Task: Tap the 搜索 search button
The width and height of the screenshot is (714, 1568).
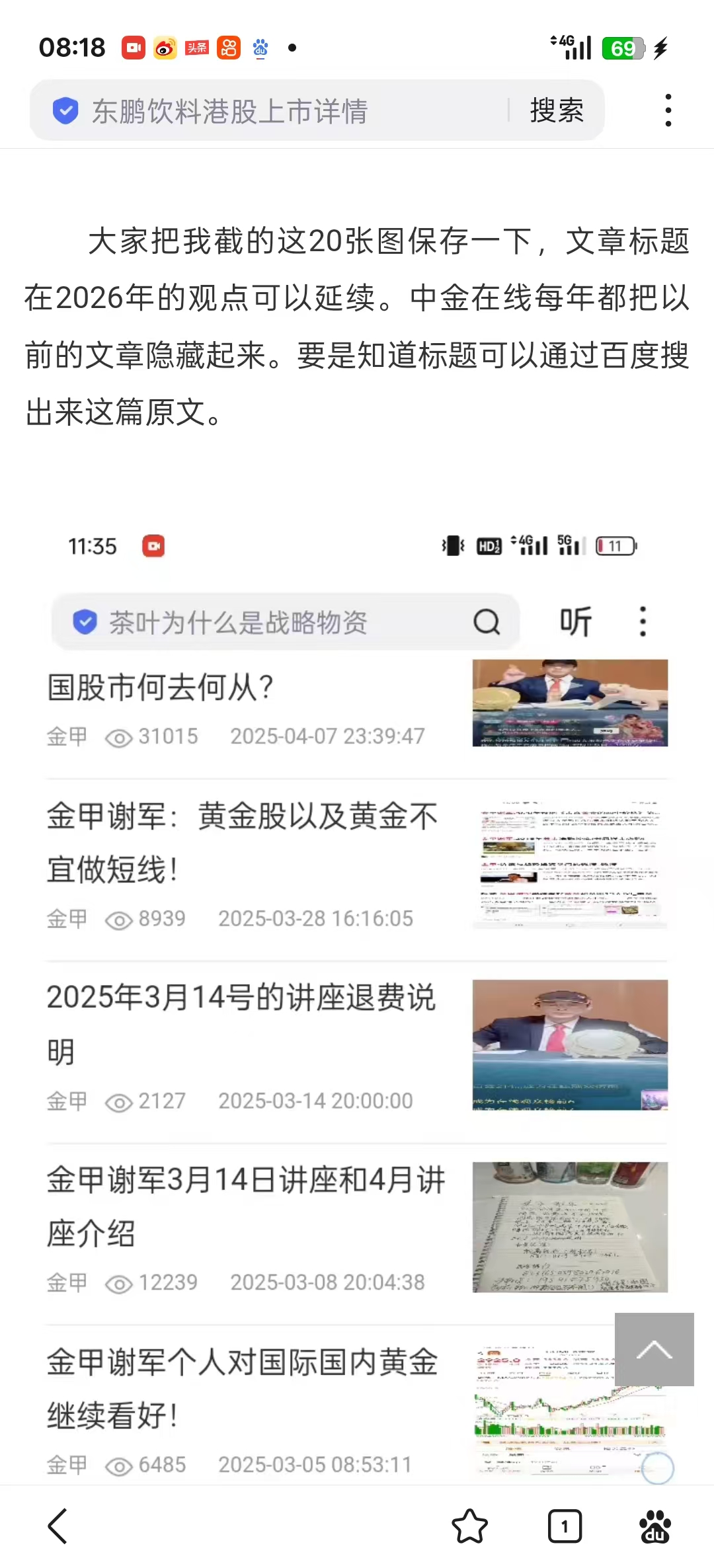Action: coord(555,109)
